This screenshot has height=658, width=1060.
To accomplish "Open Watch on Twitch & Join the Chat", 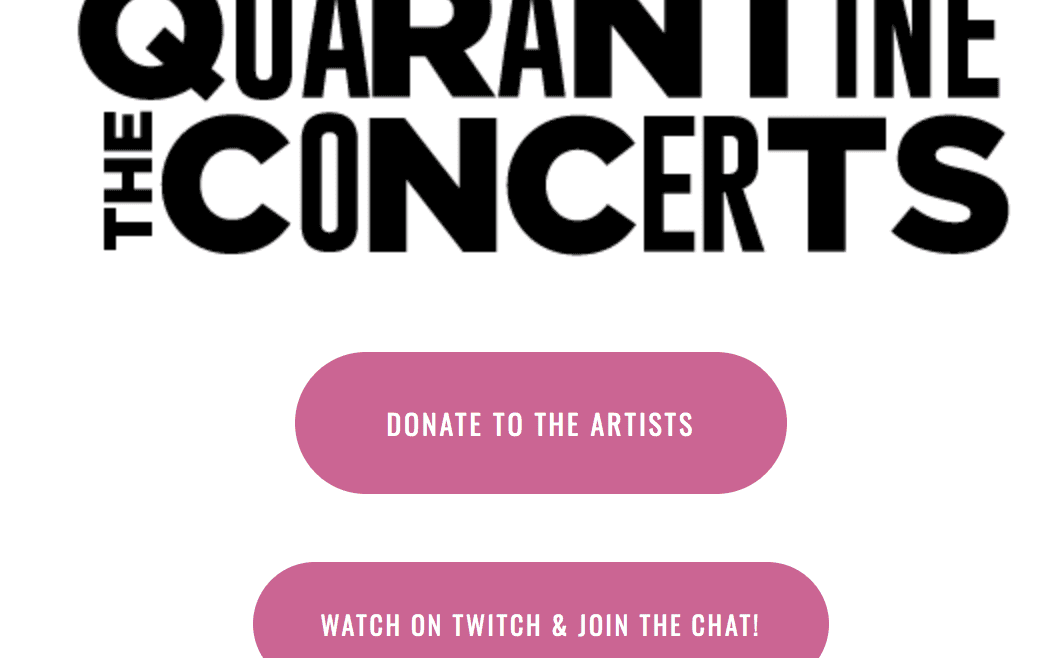I will (540, 622).
